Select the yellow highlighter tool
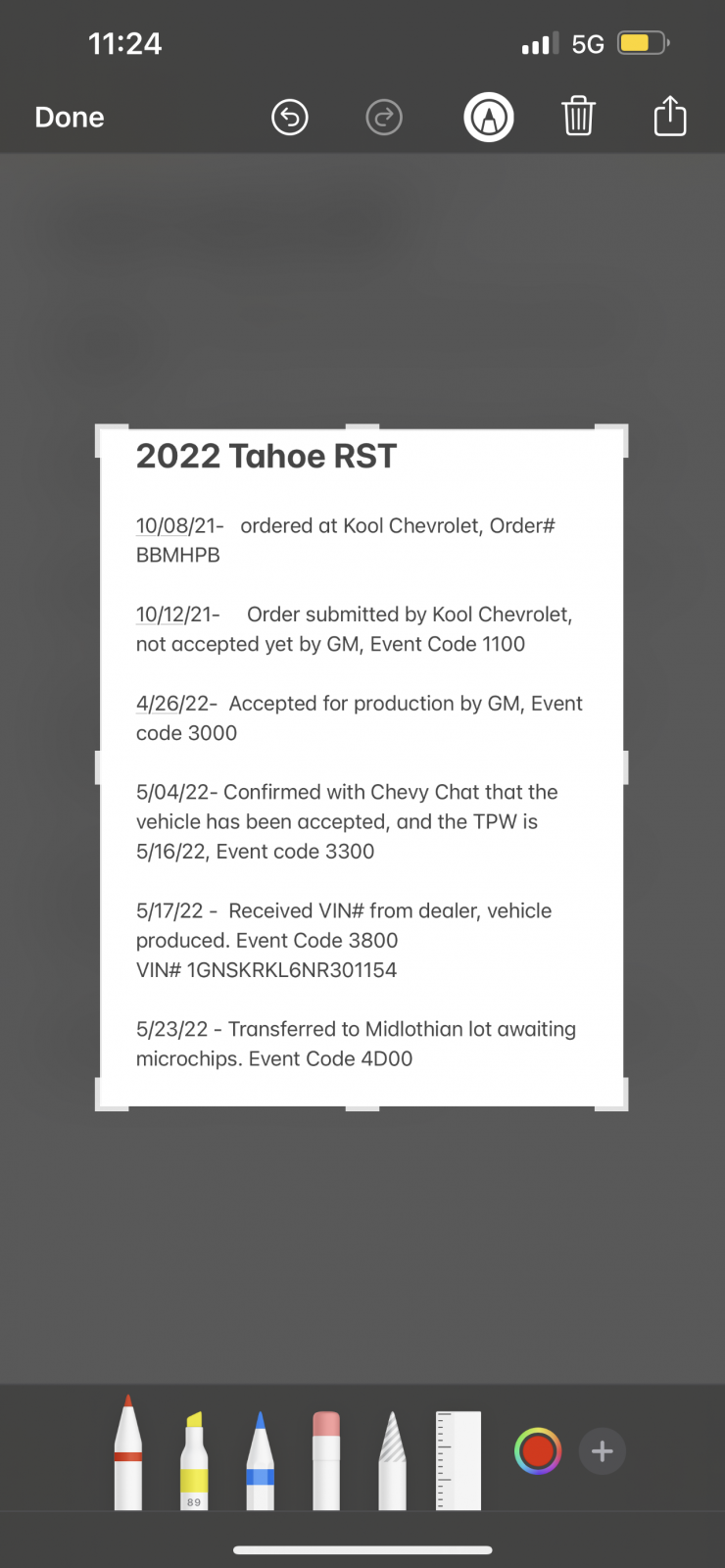 tap(194, 1460)
